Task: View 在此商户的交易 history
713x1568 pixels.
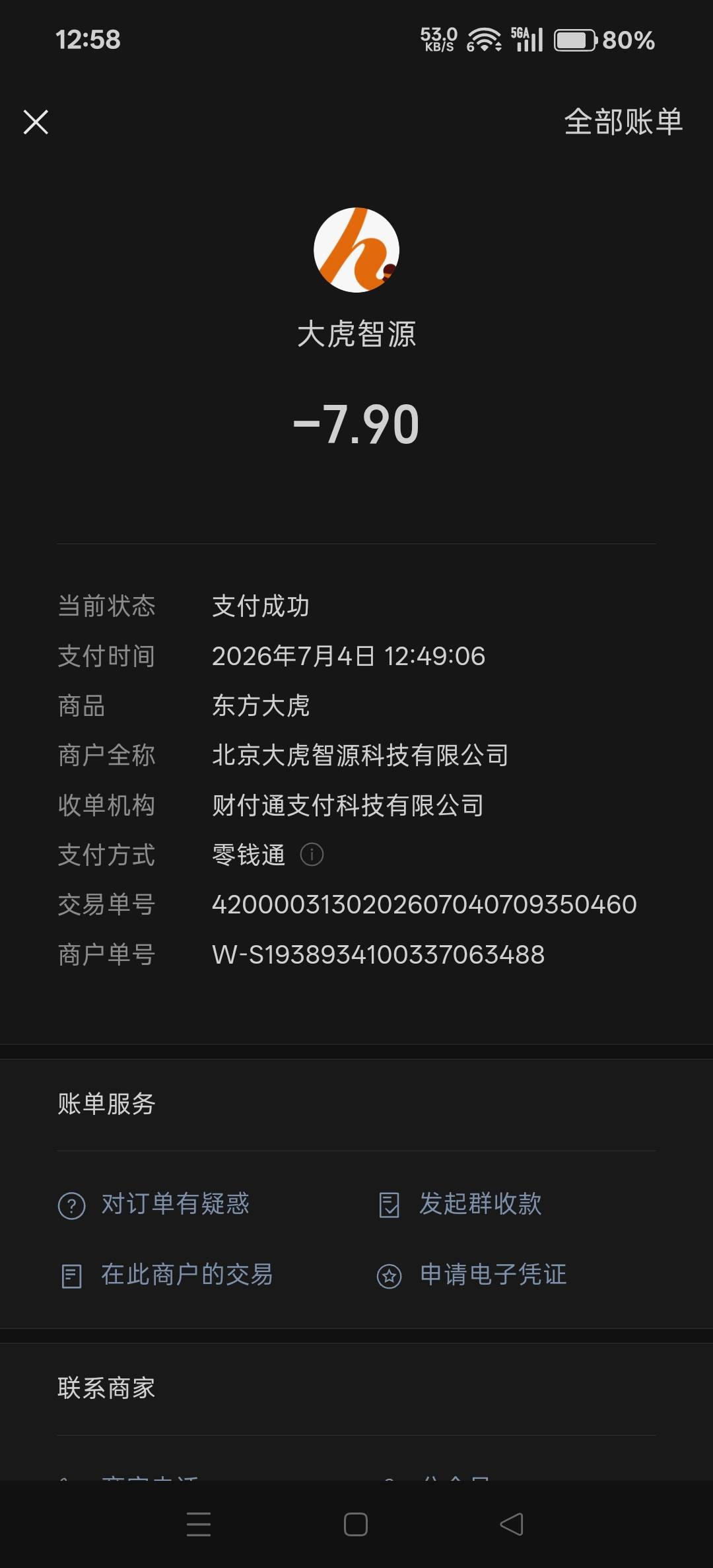Action: click(166, 1275)
